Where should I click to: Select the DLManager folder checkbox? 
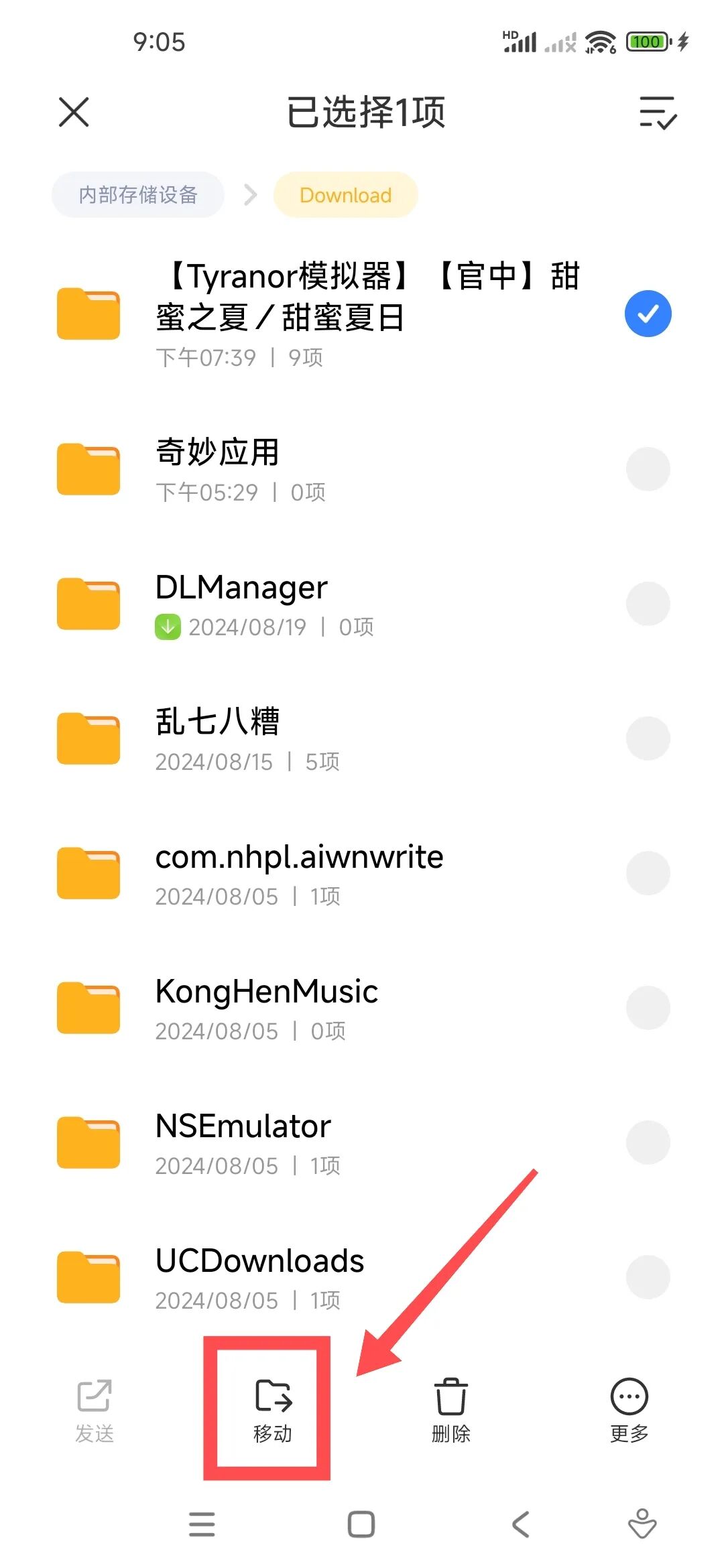648,604
